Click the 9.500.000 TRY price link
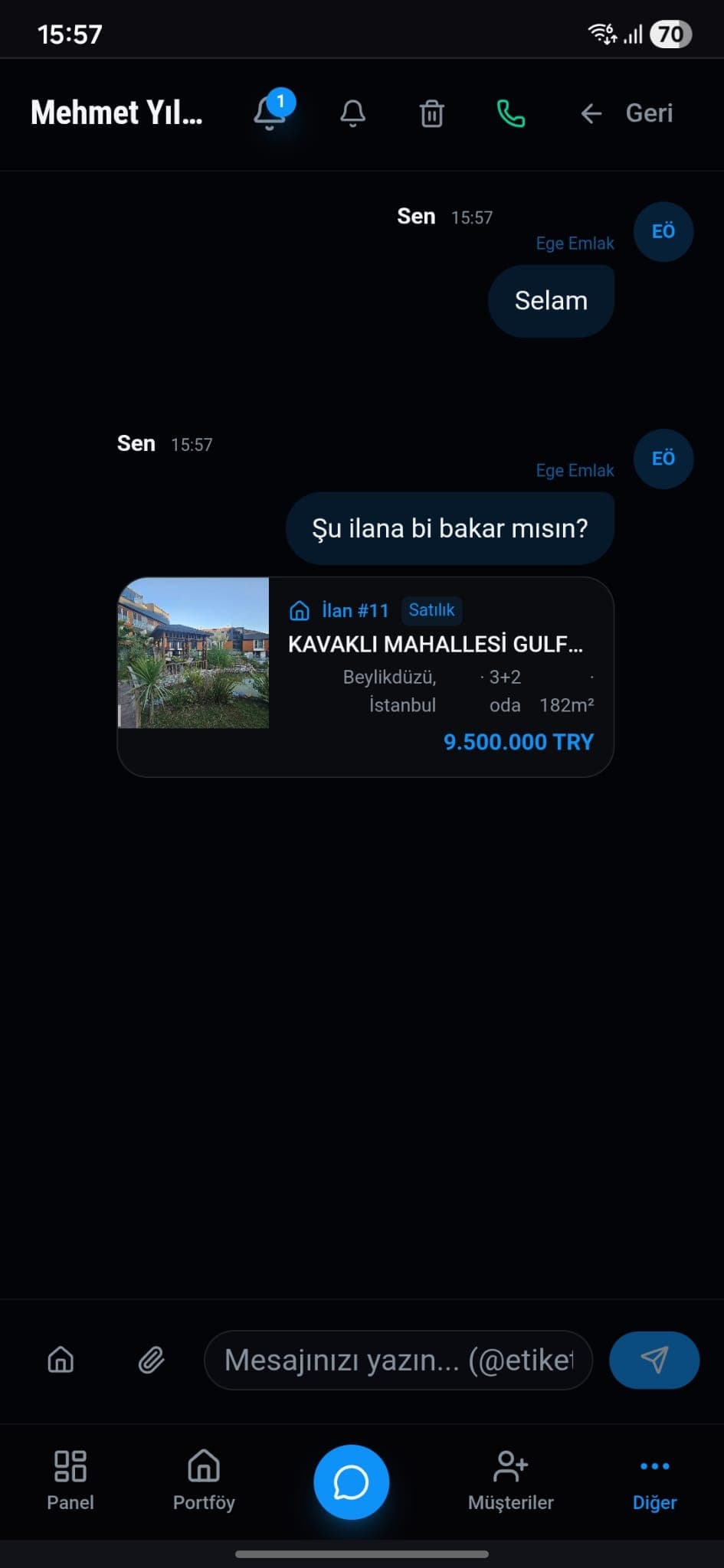 click(518, 742)
